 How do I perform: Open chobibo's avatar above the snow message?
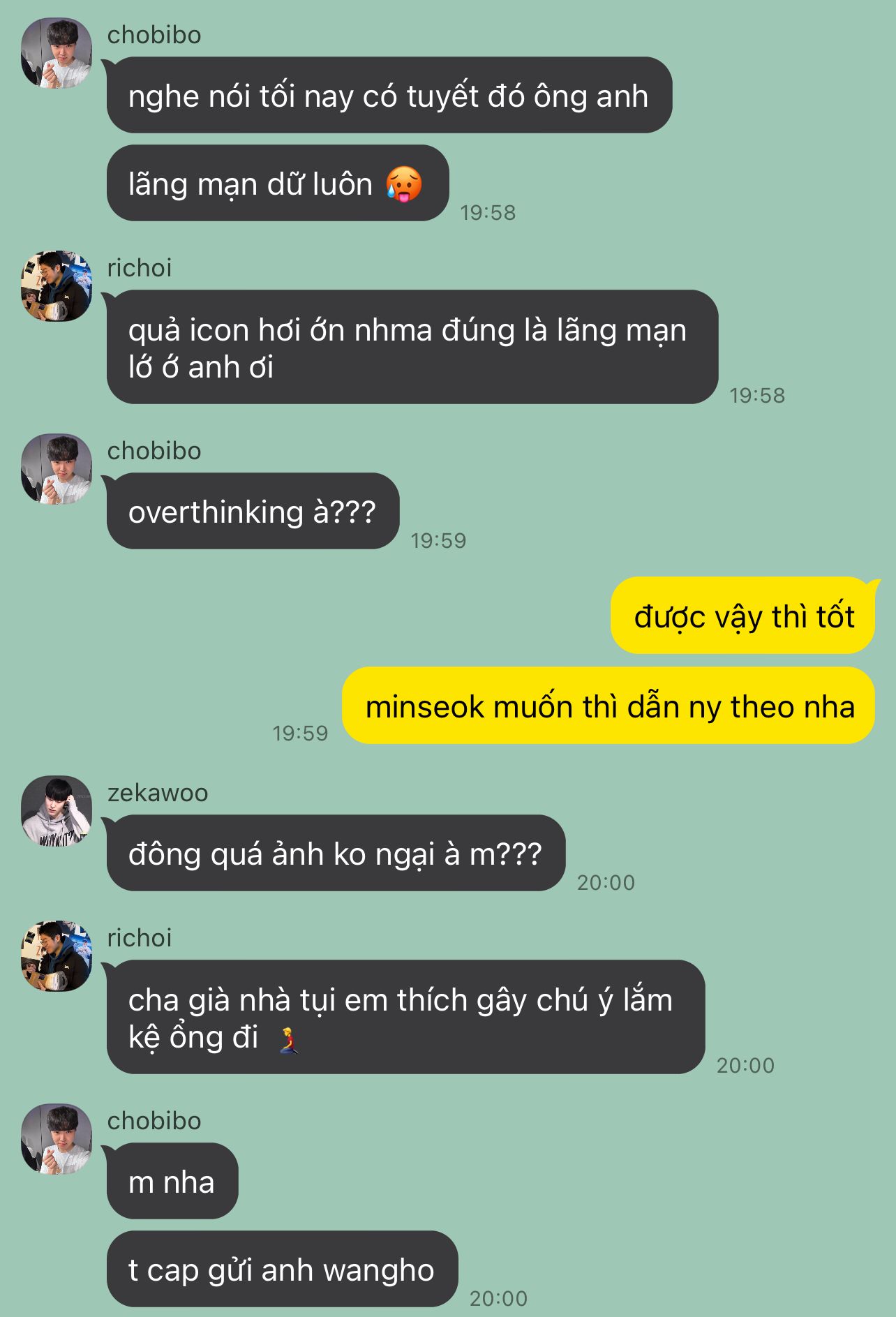[x=57, y=53]
